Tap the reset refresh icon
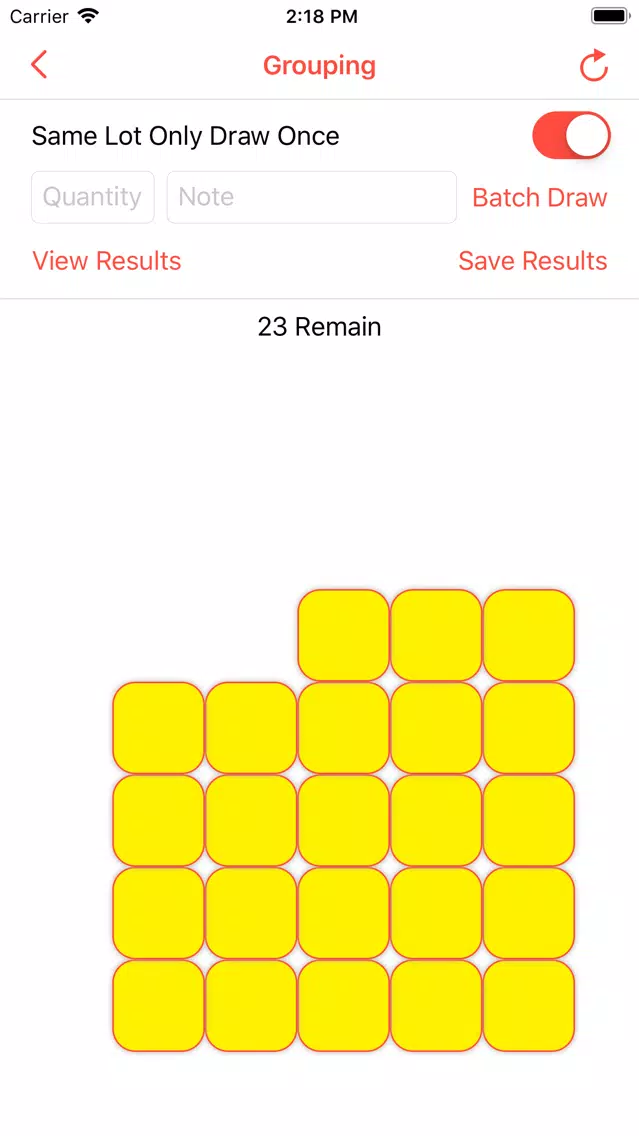The image size is (639, 1136). pos(594,66)
